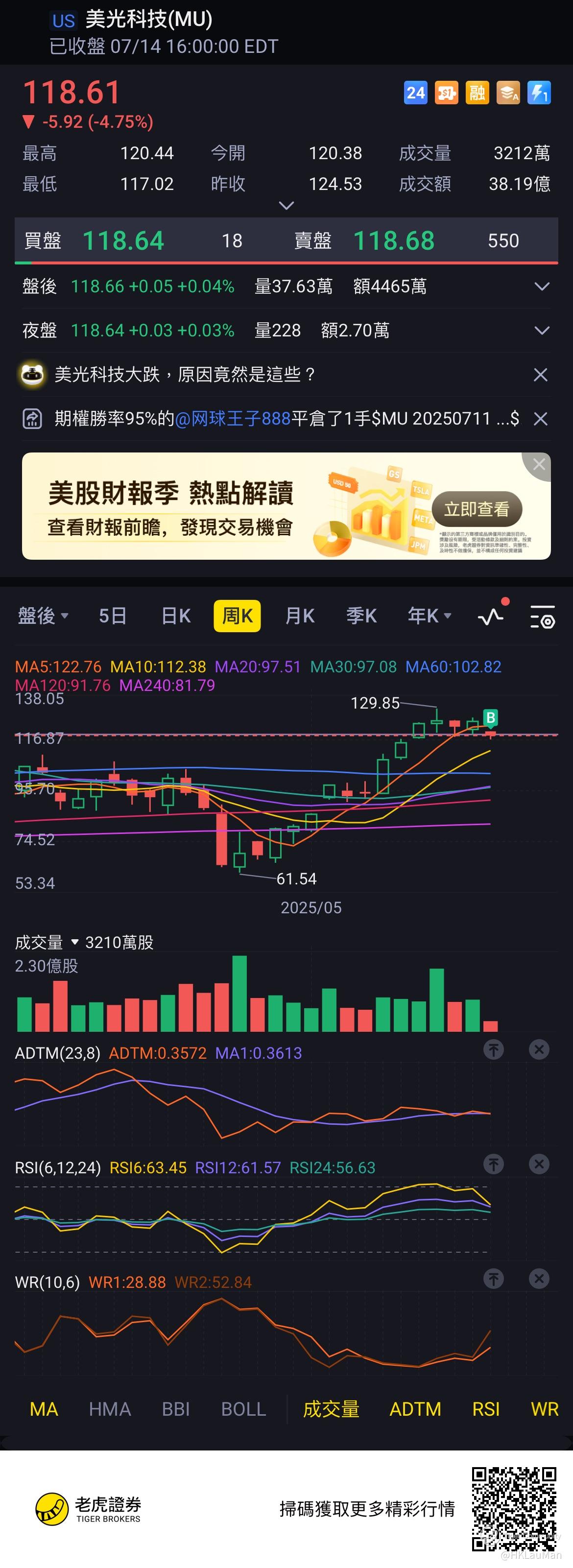573x1568 pixels.
Task: Expand the 夜盤 overnight row
Action: click(541, 331)
